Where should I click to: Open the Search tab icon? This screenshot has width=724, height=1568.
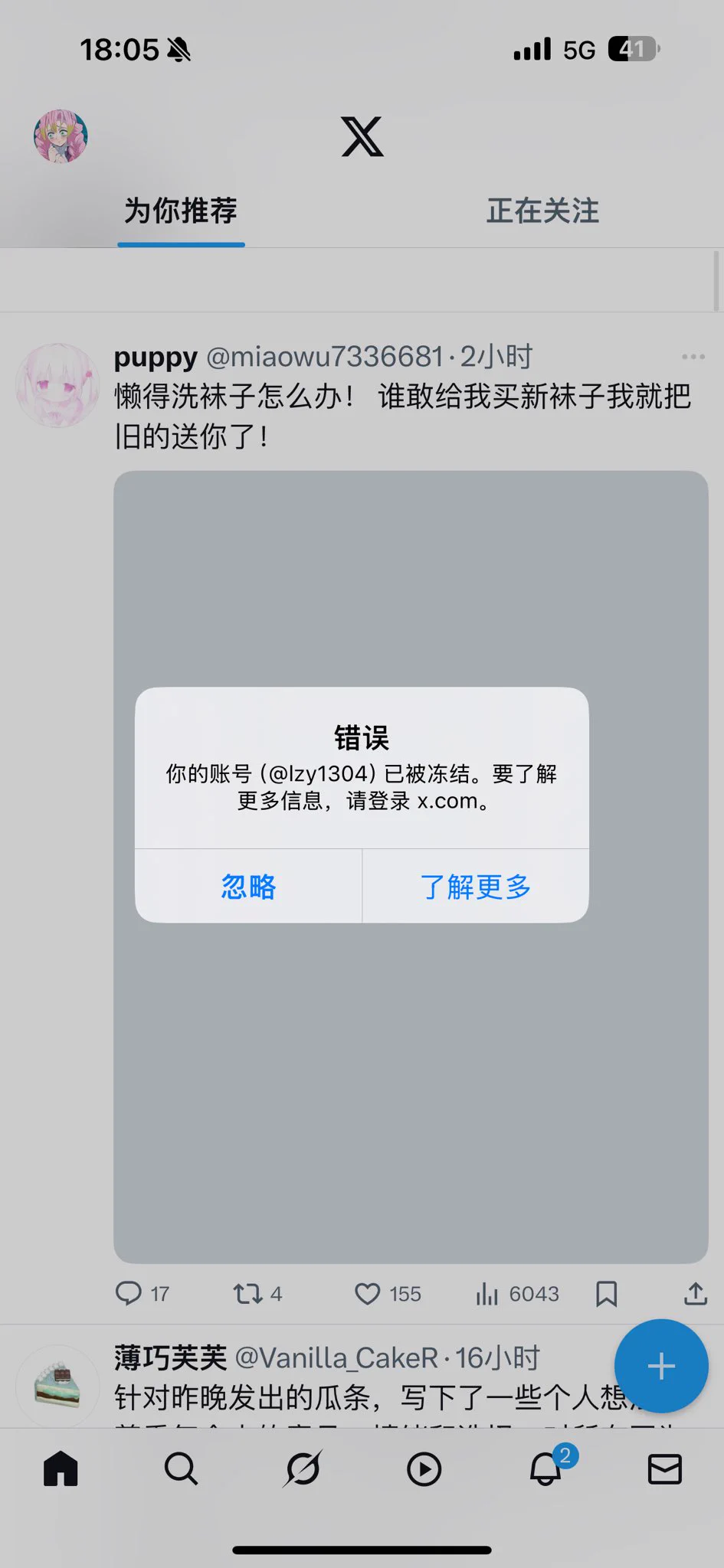click(181, 1470)
